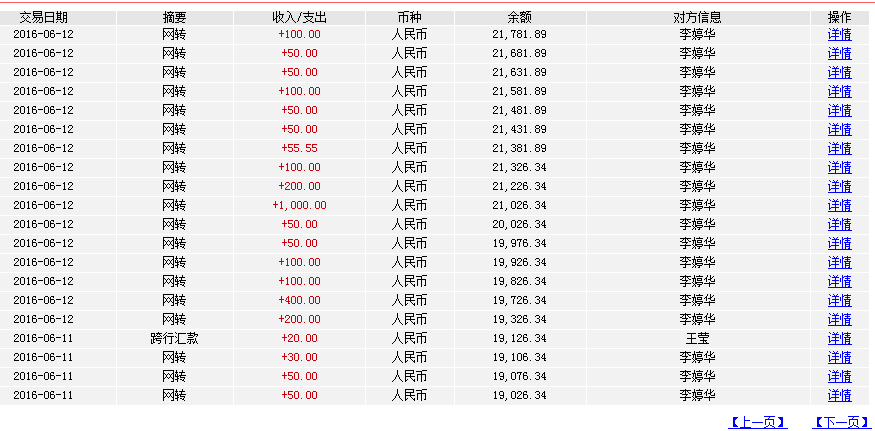Screen dimensions: 875x431
Task: View 详情 of the +1,000.00 transaction
Action: click(x=839, y=205)
